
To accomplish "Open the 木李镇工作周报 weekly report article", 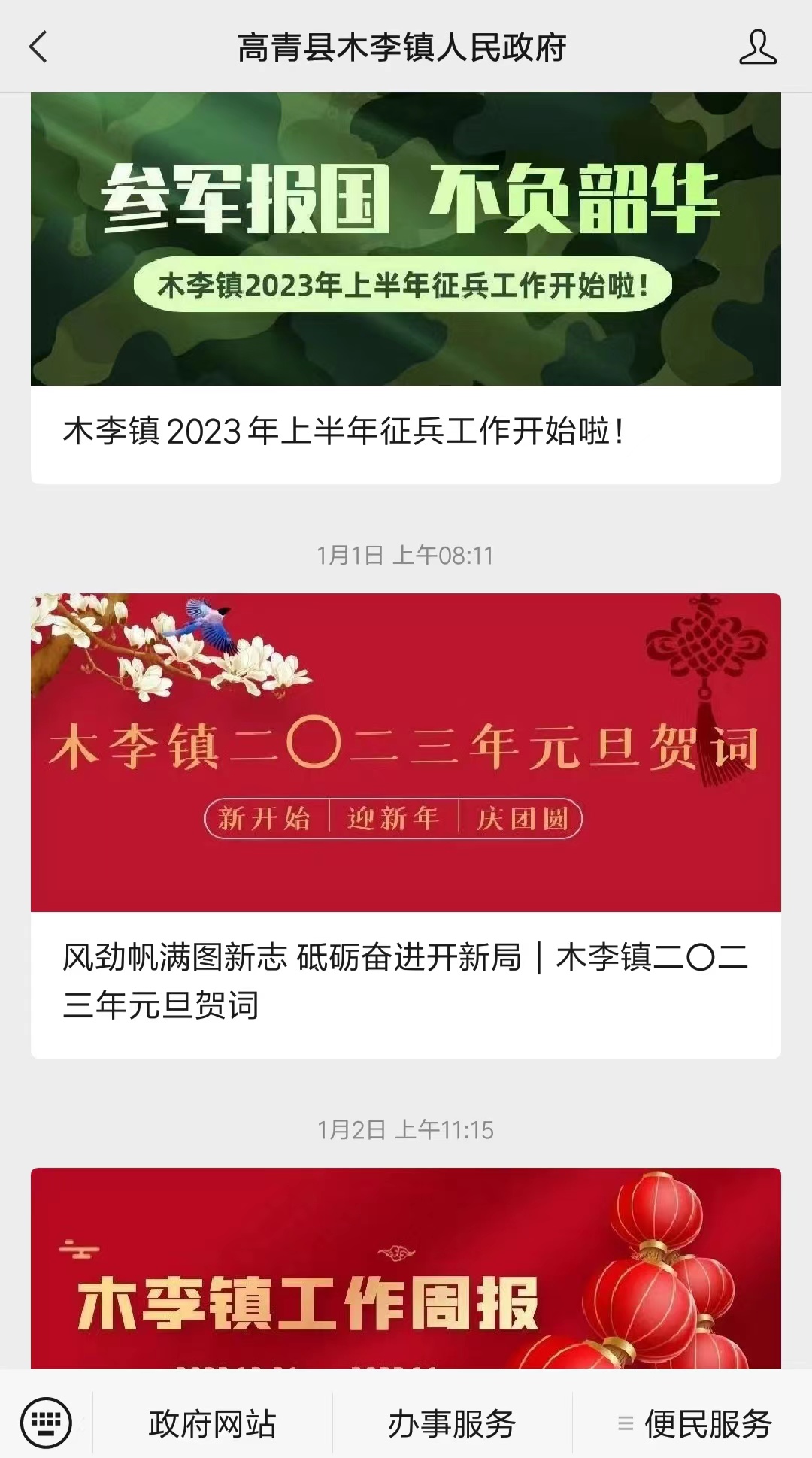I will tap(406, 1271).
